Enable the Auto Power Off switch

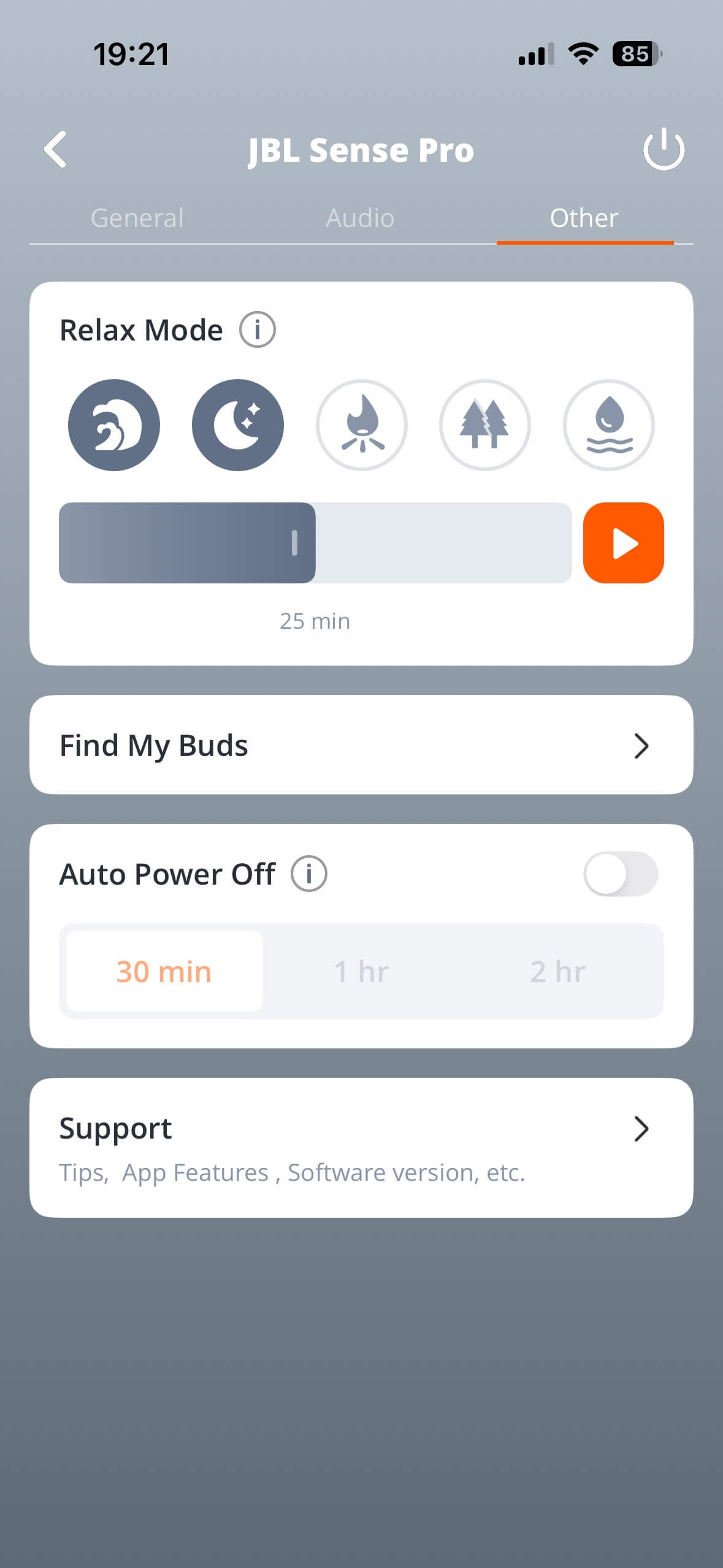tap(621, 874)
